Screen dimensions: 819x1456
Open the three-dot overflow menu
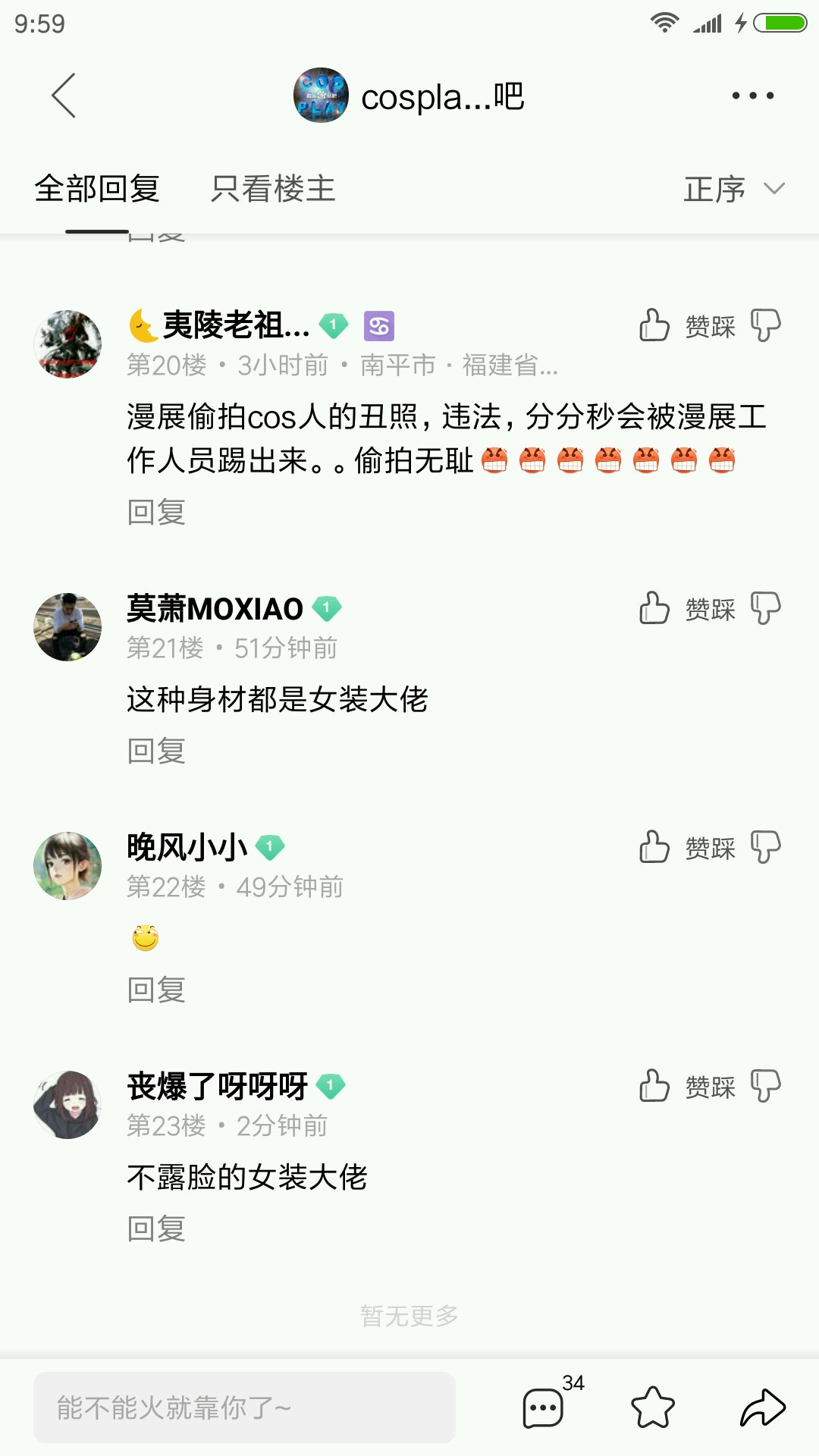[x=752, y=96]
